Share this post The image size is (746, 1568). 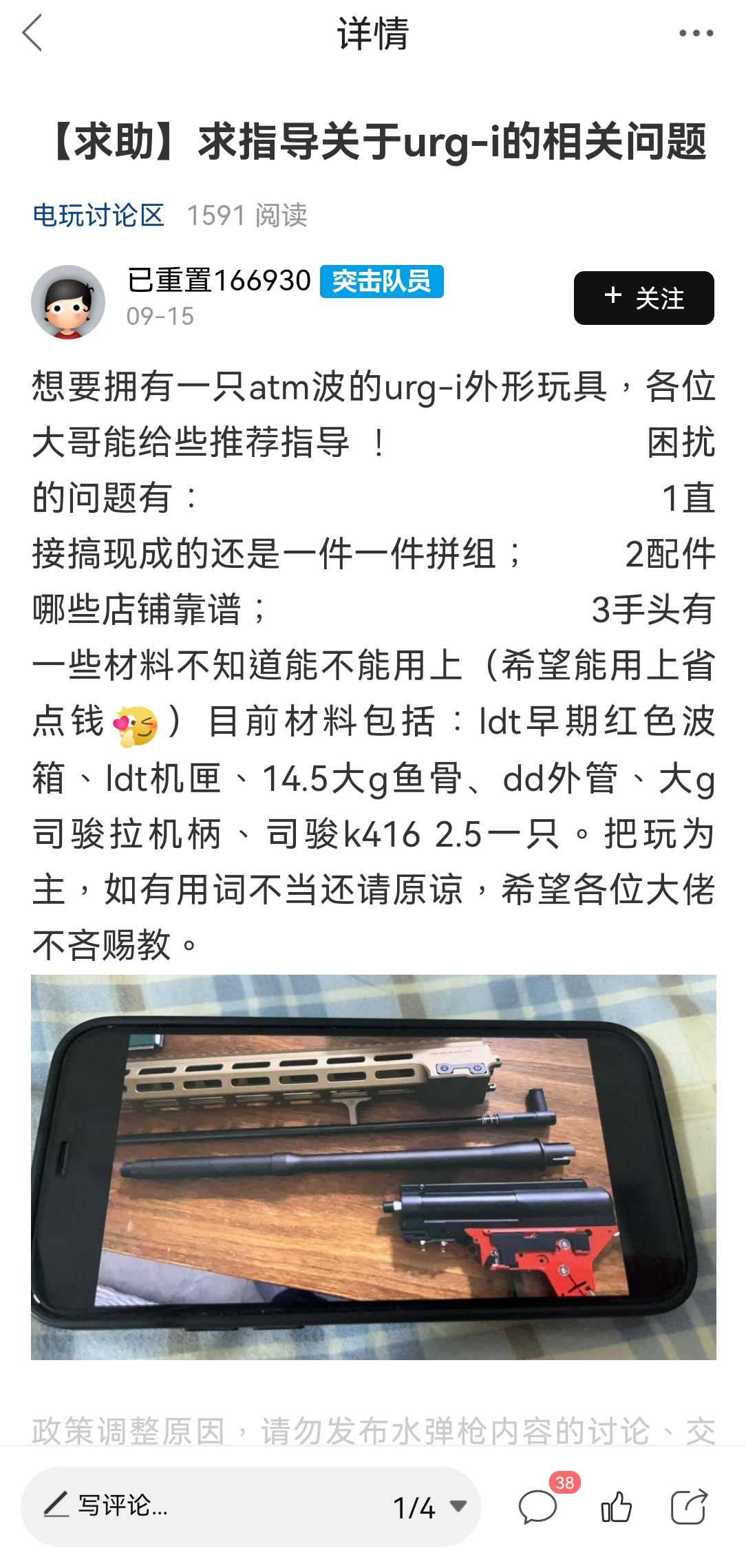tap(689, 1507)
